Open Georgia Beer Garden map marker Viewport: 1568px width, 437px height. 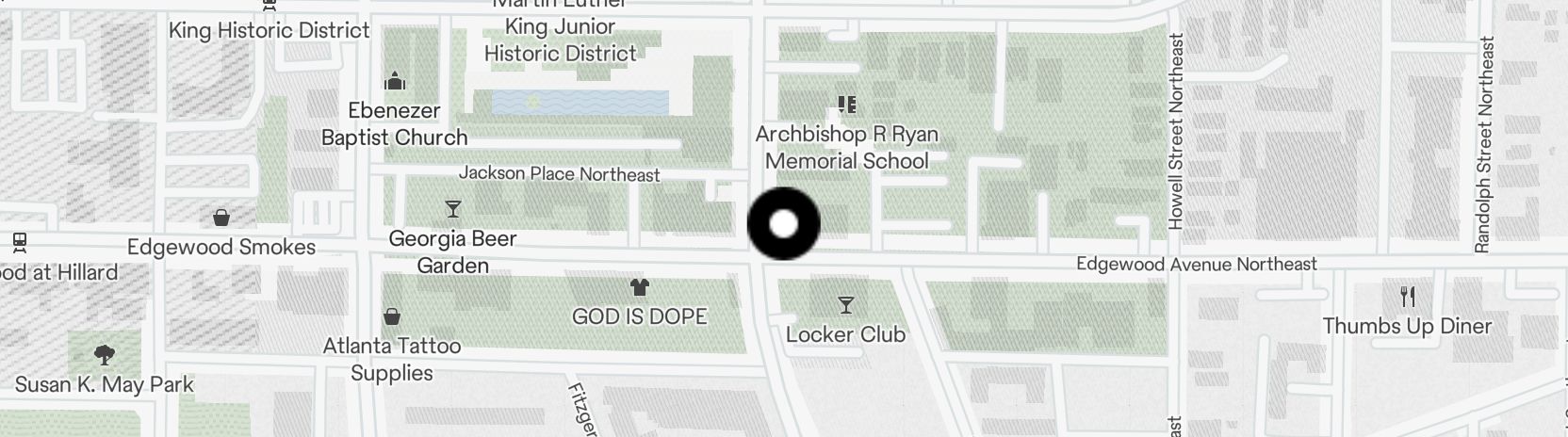pyautogui.click(x=453, y=209)
